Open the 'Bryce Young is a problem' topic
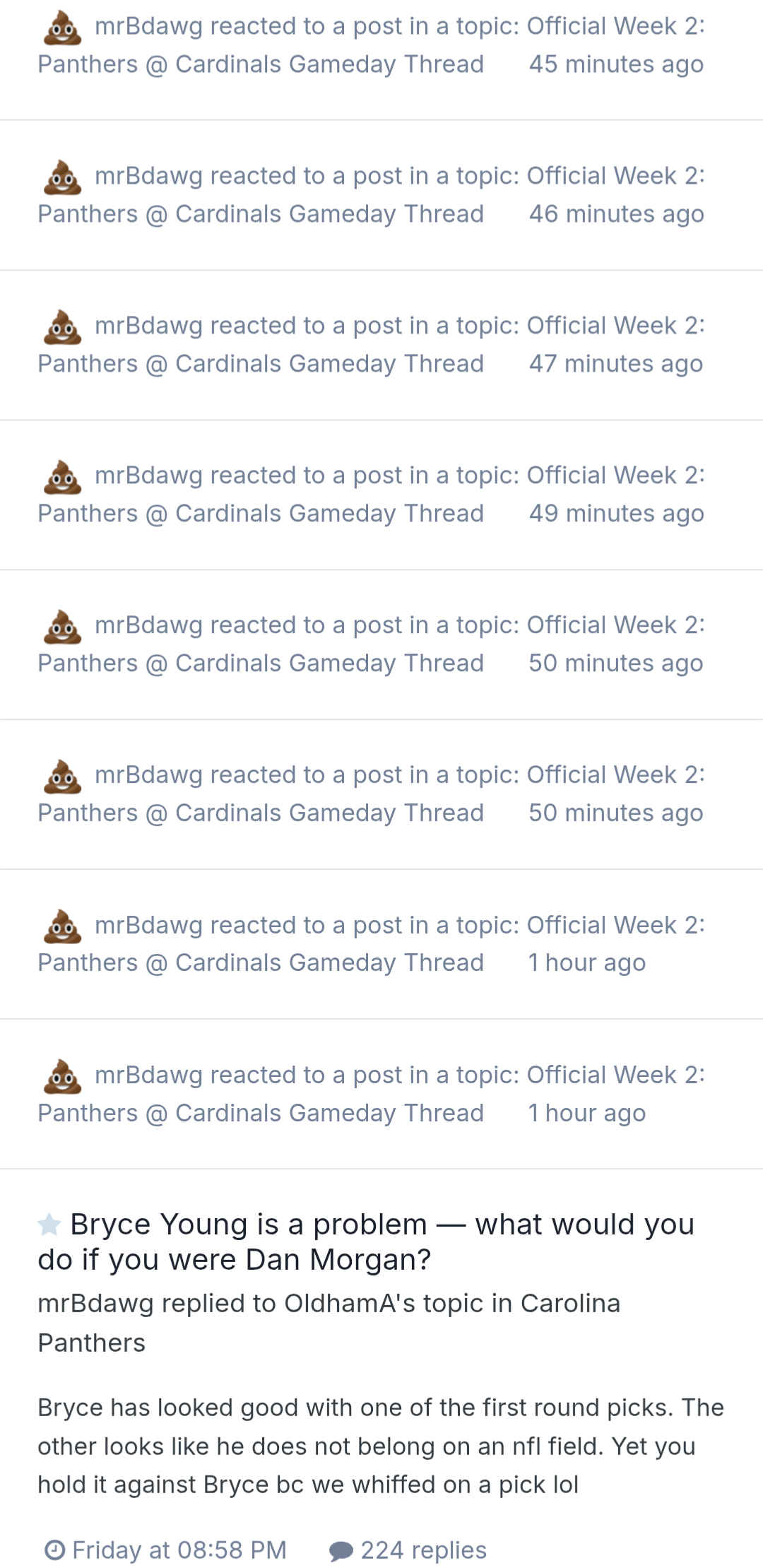763x1568 pixels. [x=366, y=1242]
